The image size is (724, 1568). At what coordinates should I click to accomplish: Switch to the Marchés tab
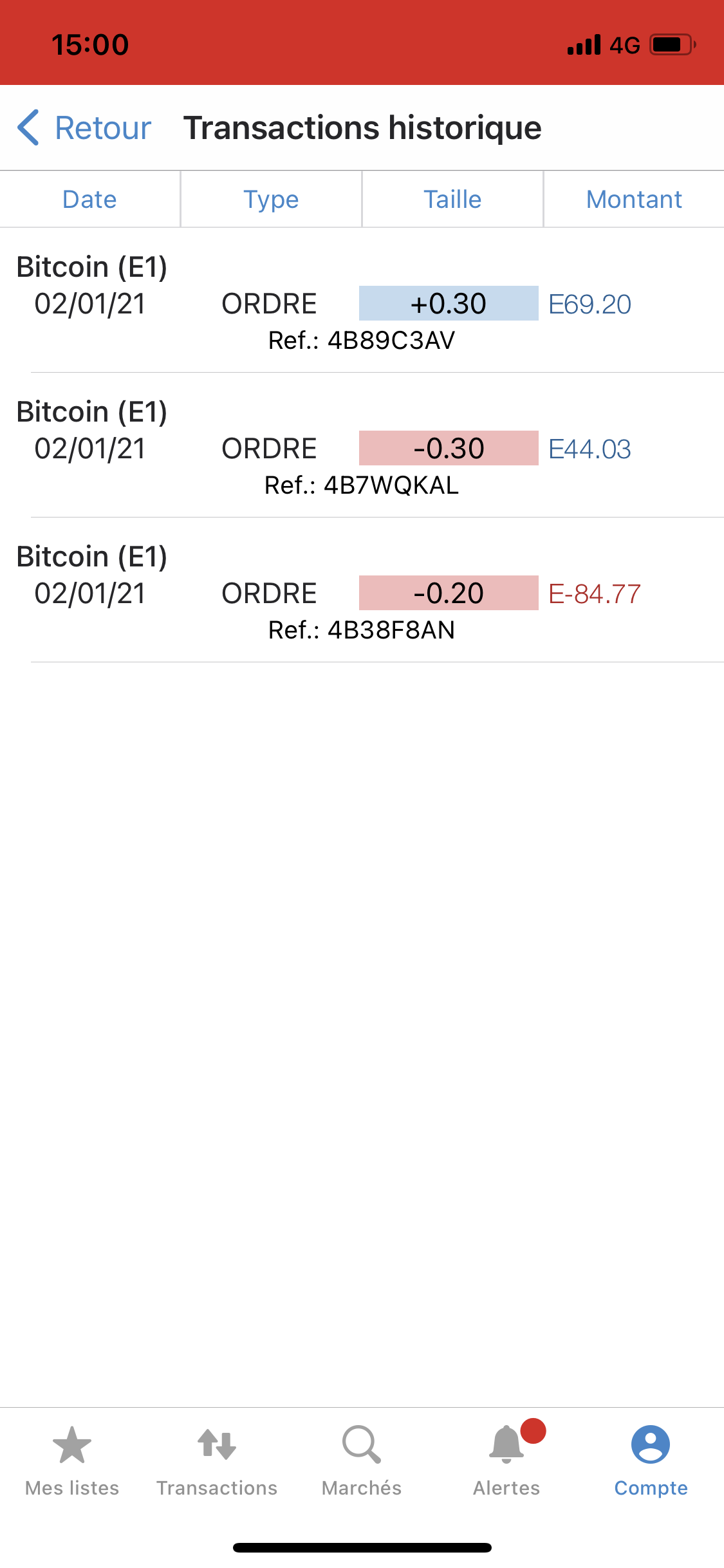(362, 1461)
